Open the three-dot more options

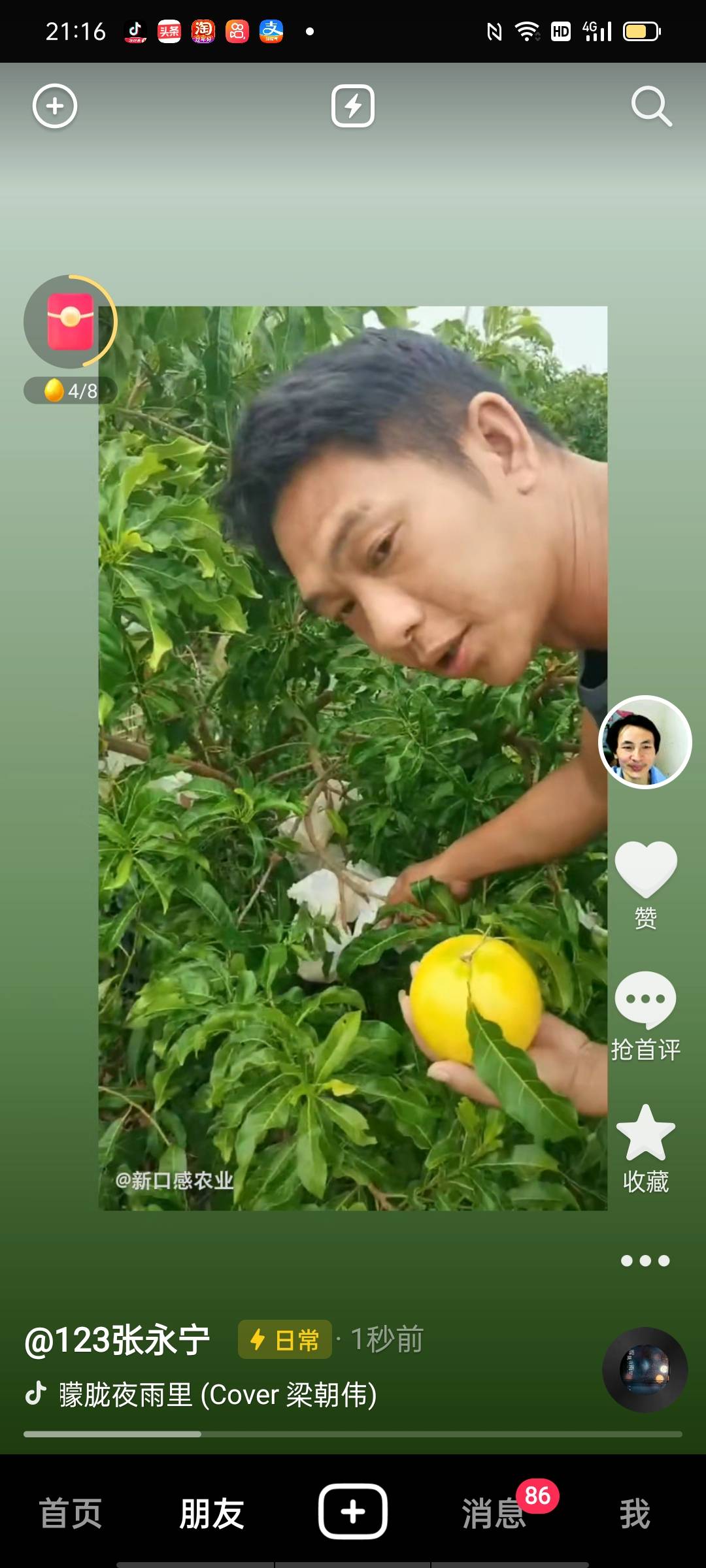coord(645,1260)
